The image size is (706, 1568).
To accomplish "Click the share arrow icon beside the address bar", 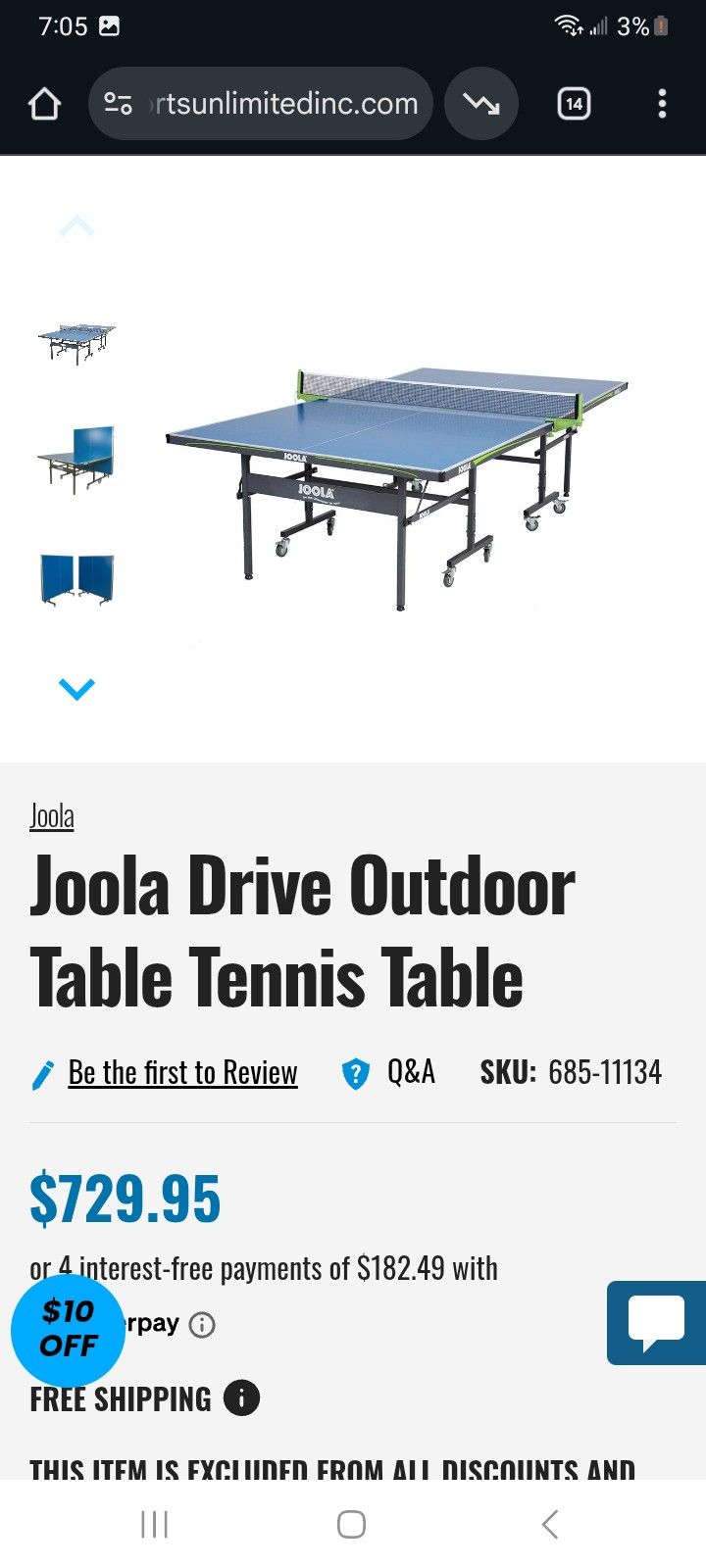I will coord(480,103).
